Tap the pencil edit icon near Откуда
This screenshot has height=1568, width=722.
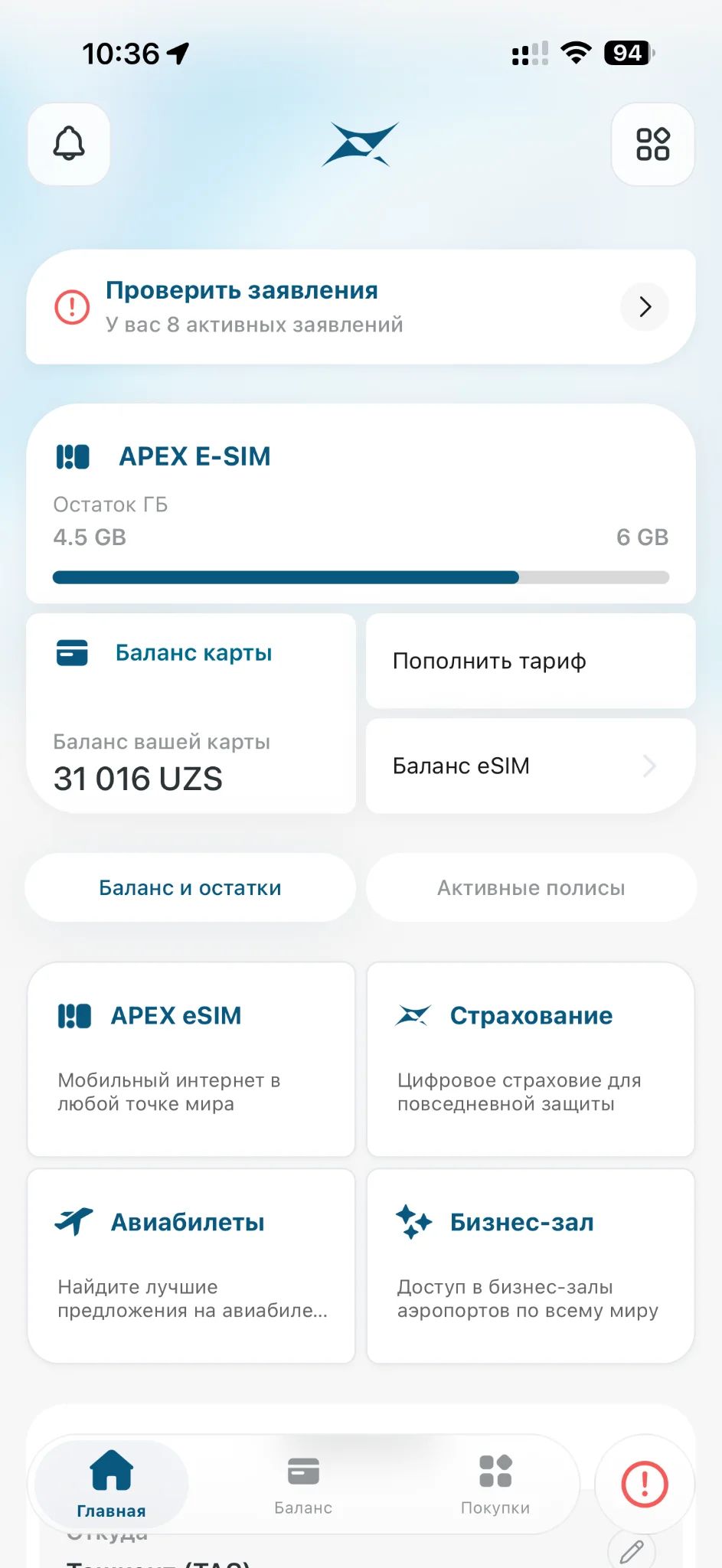632,1548
